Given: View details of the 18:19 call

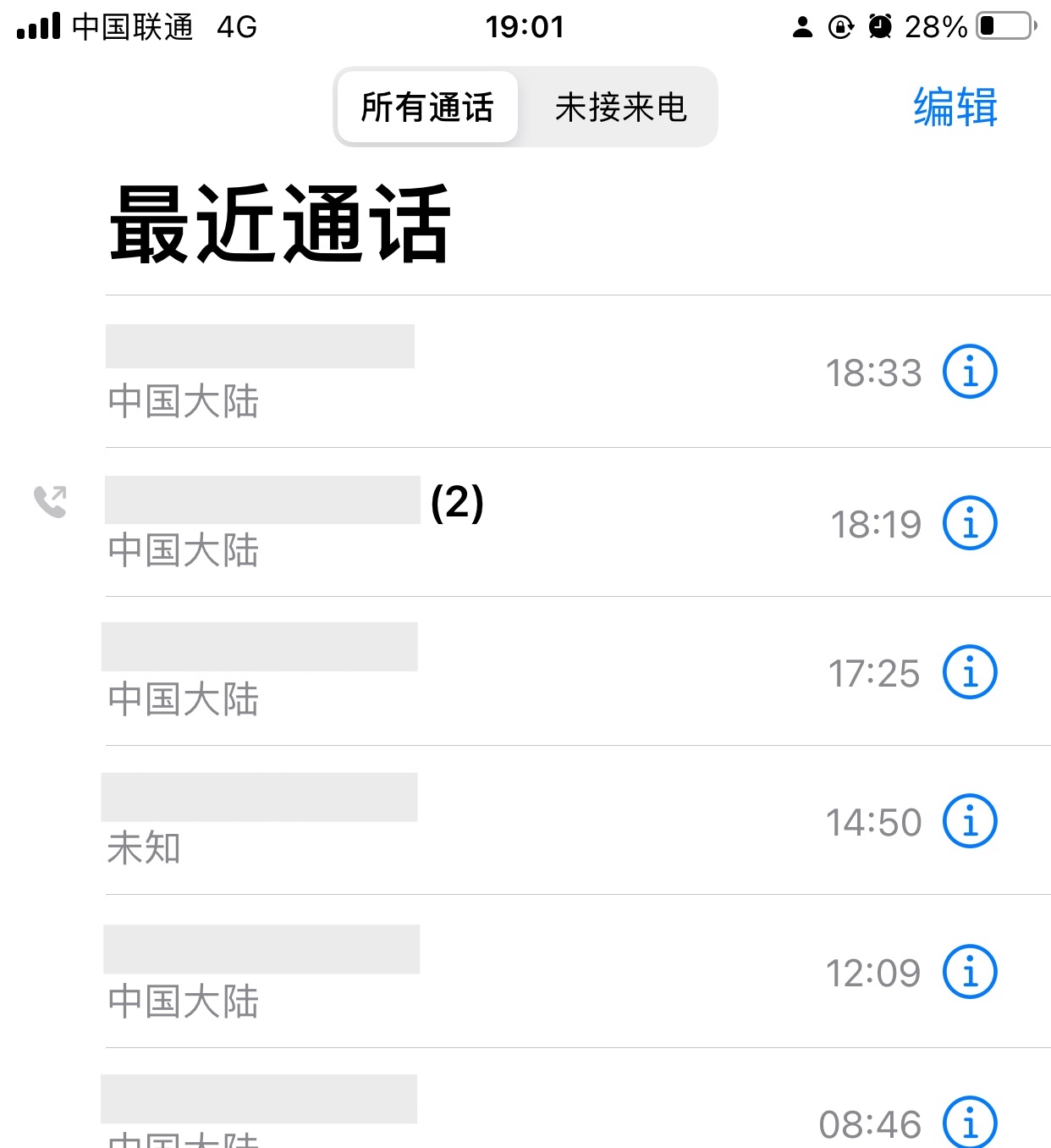Looking at the screenshot, I should pos(970,523).
